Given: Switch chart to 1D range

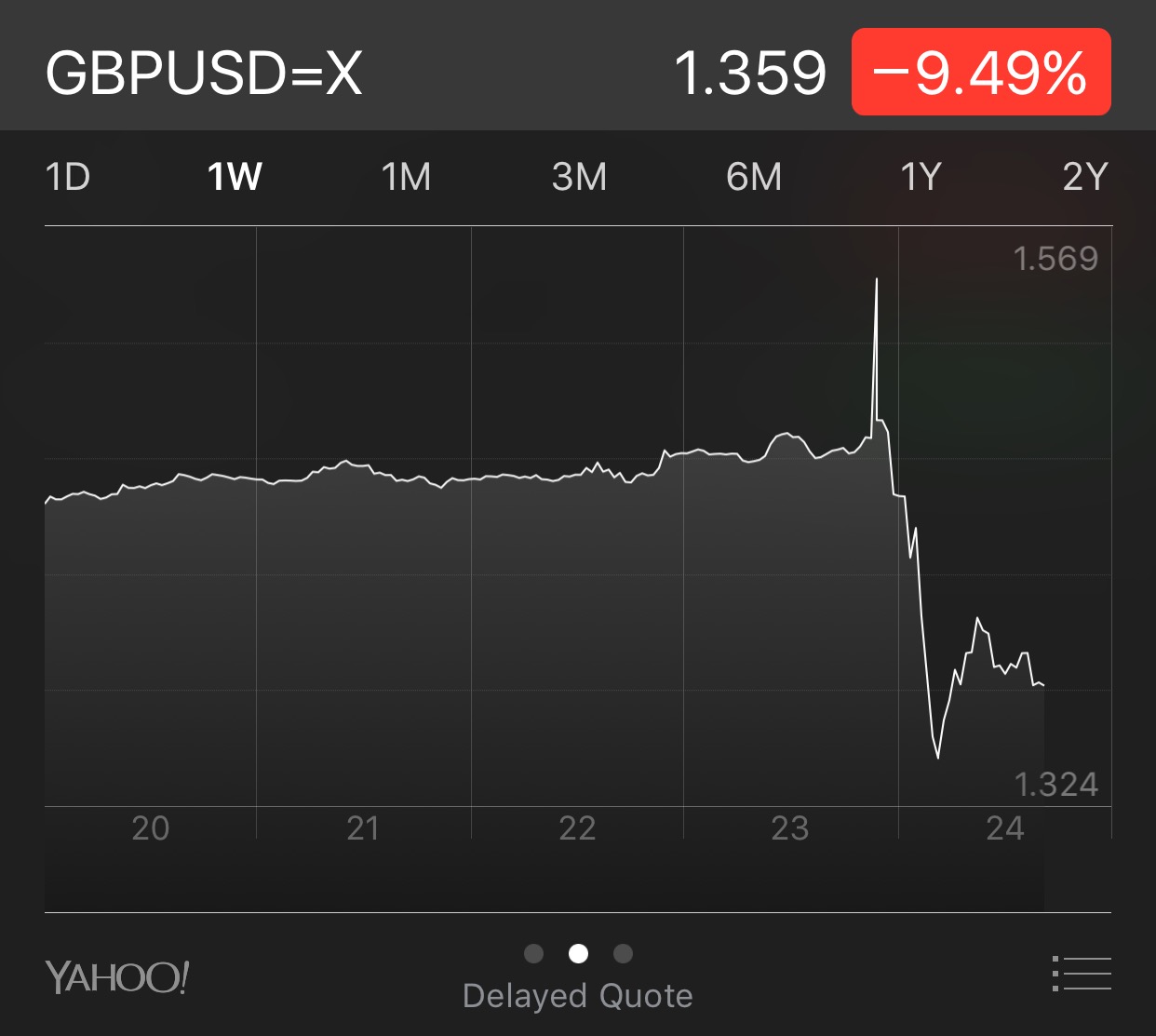Looking at the screenshot, I should click(x=68, y=177).
